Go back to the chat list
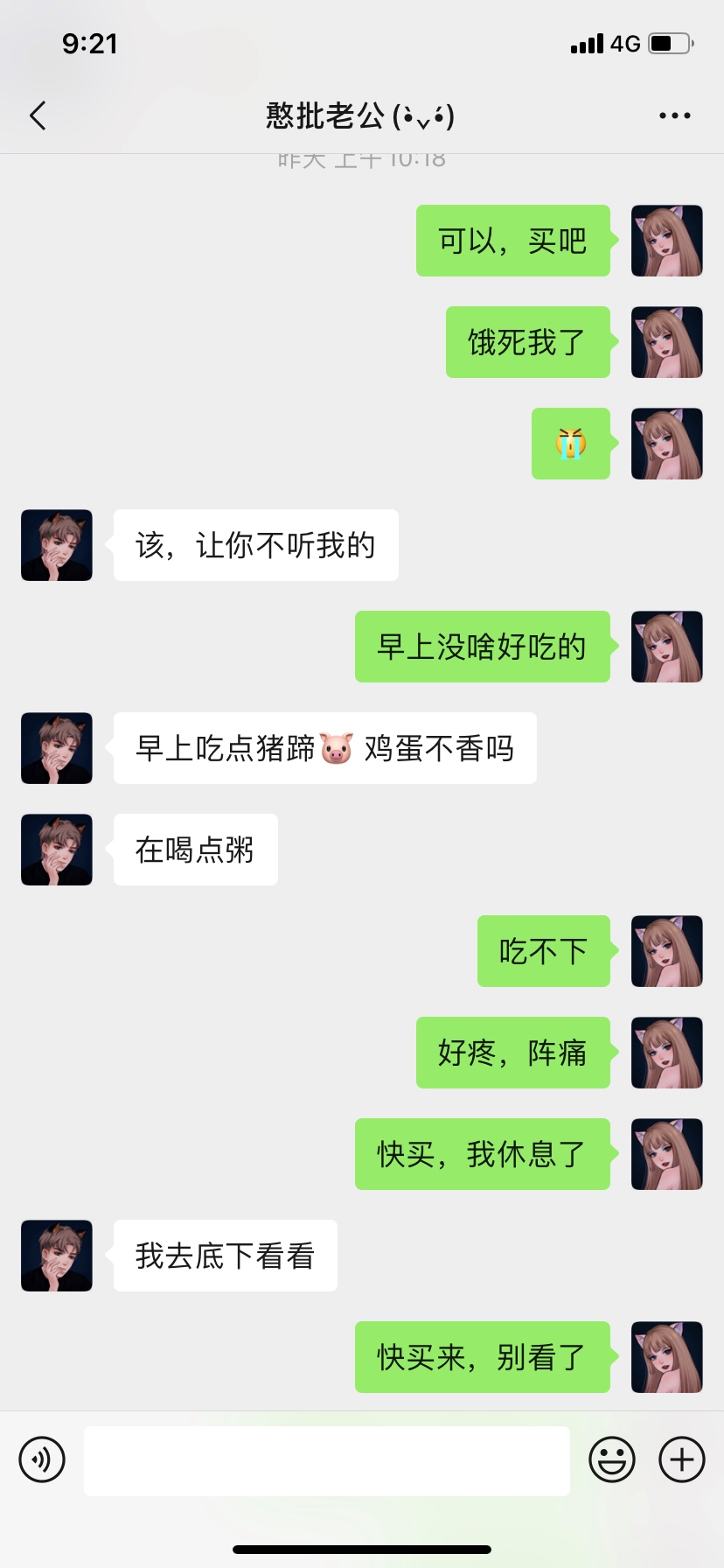 click(x=38, y=115)
